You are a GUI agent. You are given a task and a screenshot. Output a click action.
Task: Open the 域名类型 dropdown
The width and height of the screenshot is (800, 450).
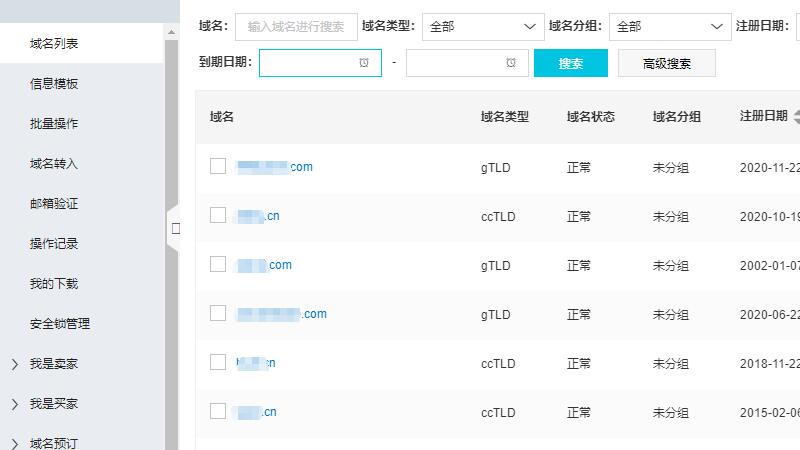[483, 26]
